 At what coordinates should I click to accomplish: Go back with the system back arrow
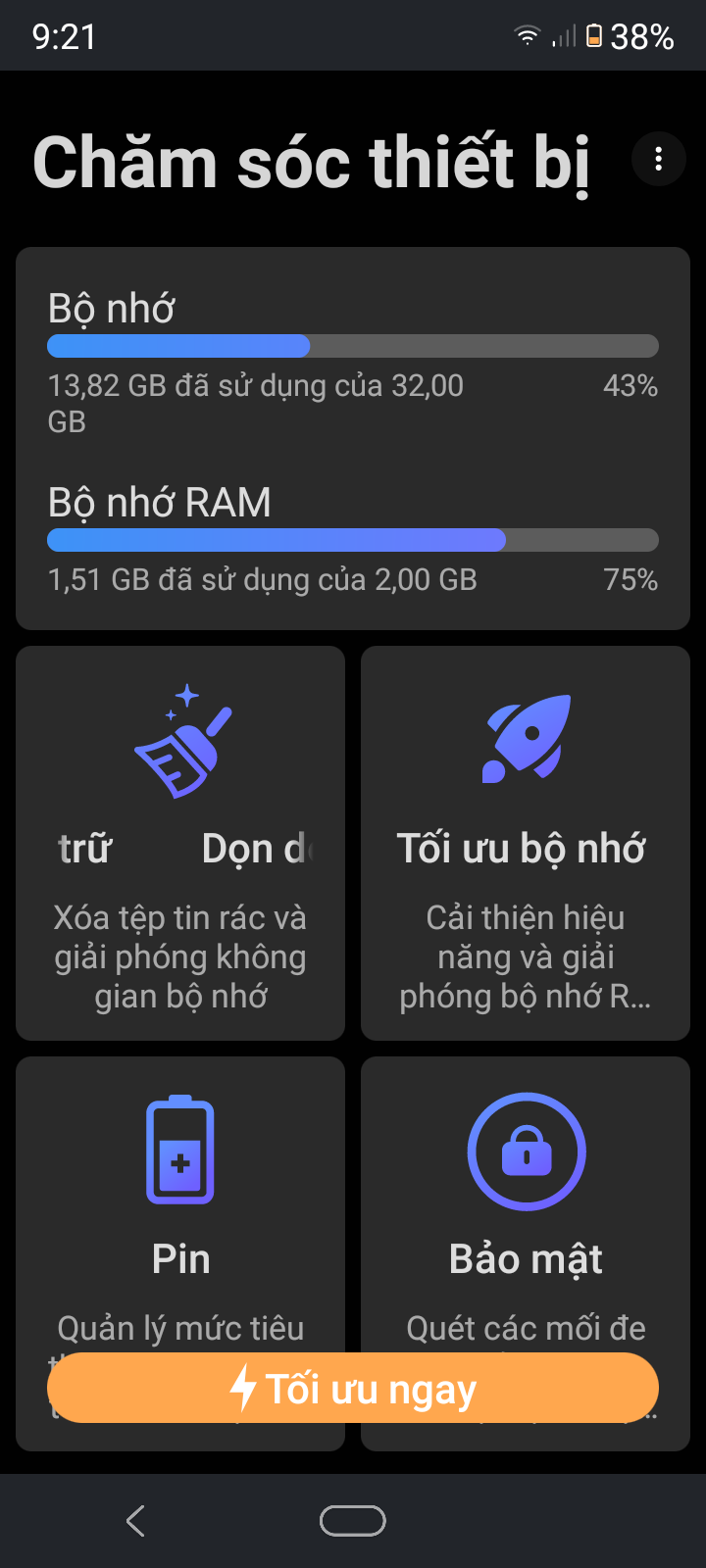[136, 1521]
